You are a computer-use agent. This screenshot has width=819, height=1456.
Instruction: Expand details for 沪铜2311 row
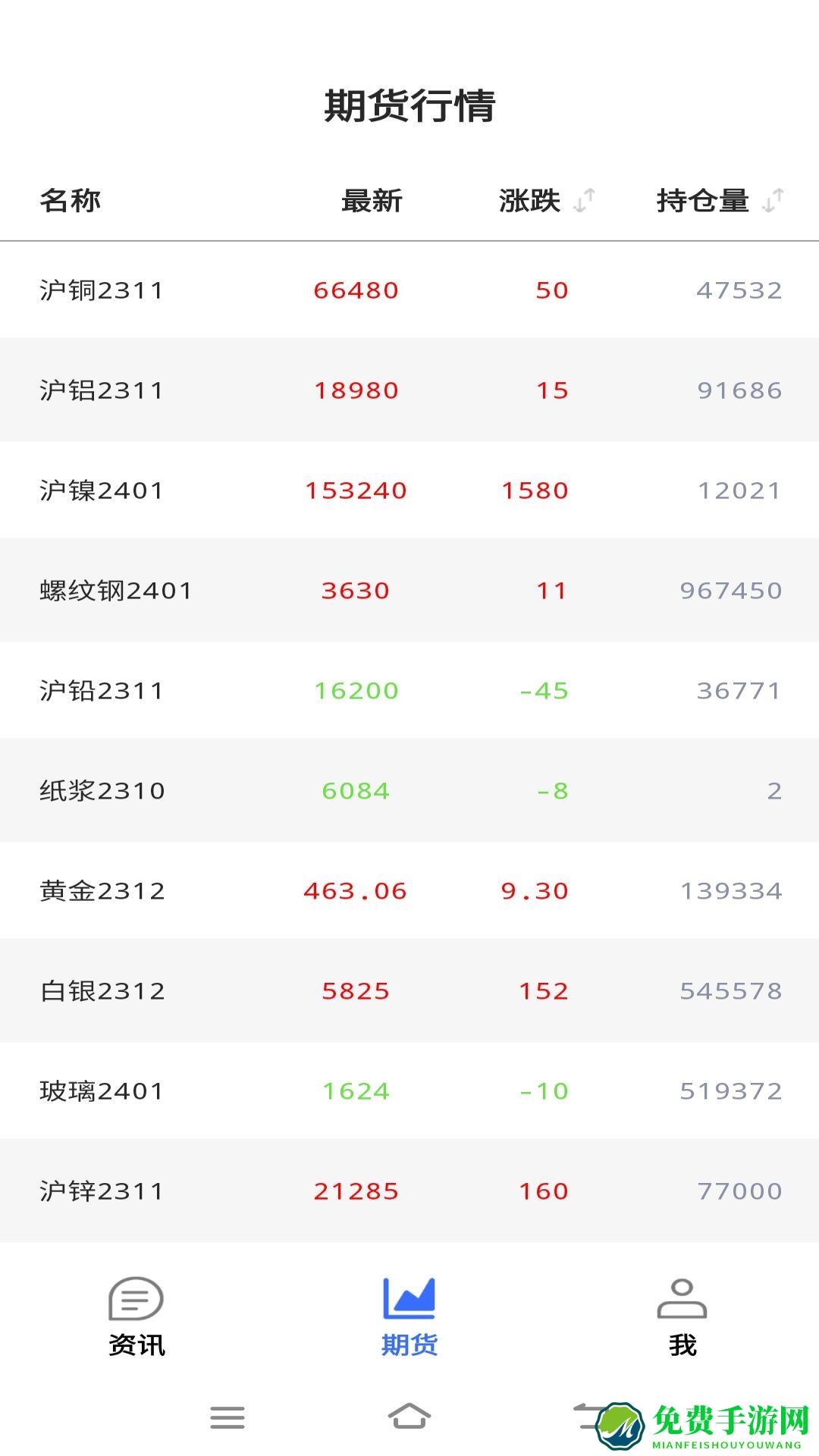(x=409, y=290)
